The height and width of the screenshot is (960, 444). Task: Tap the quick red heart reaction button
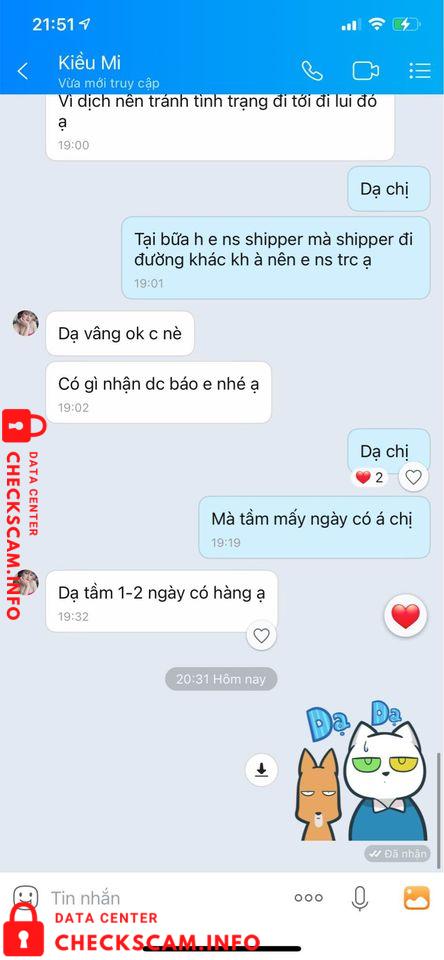click(405, 615)
